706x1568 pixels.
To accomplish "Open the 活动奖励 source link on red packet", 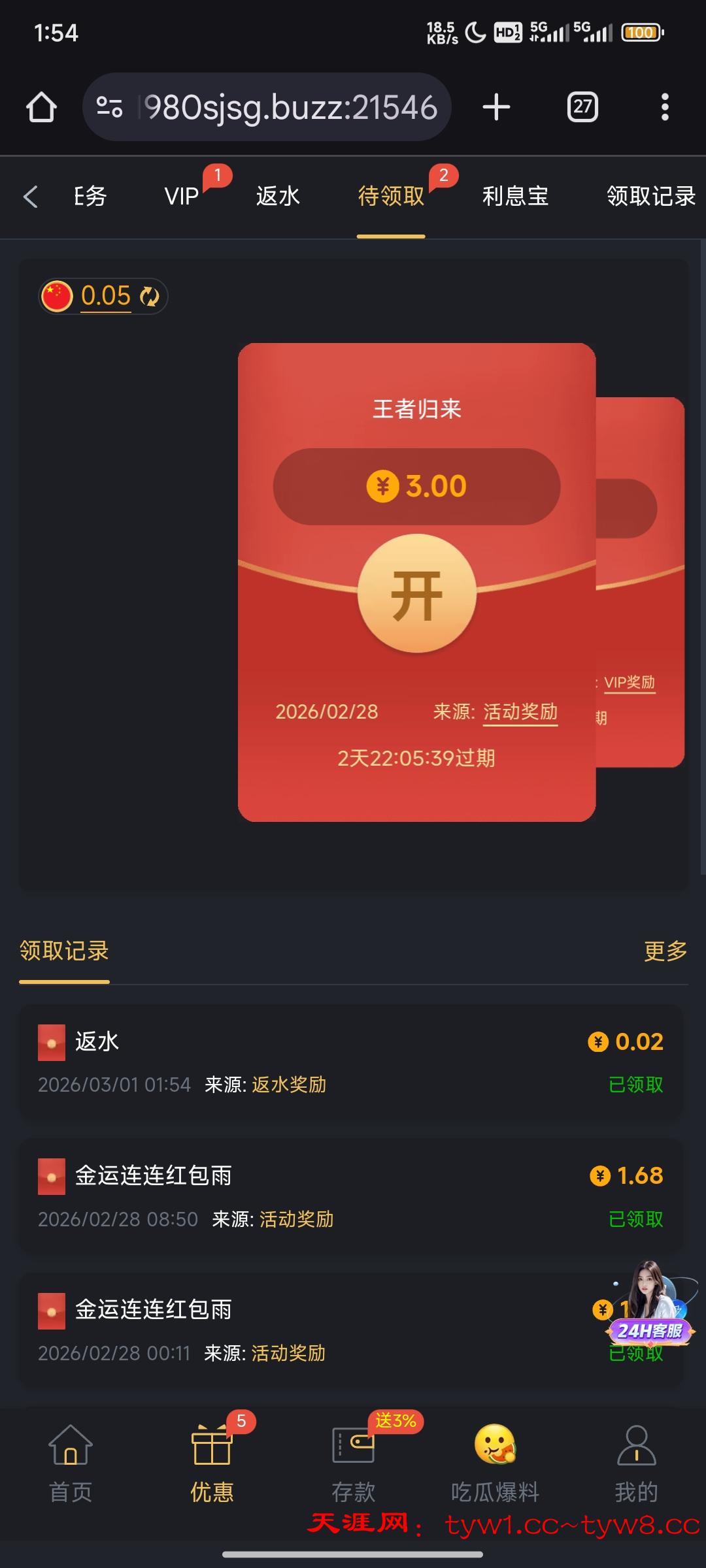I will pyautogui.click(x=520, y=711).
